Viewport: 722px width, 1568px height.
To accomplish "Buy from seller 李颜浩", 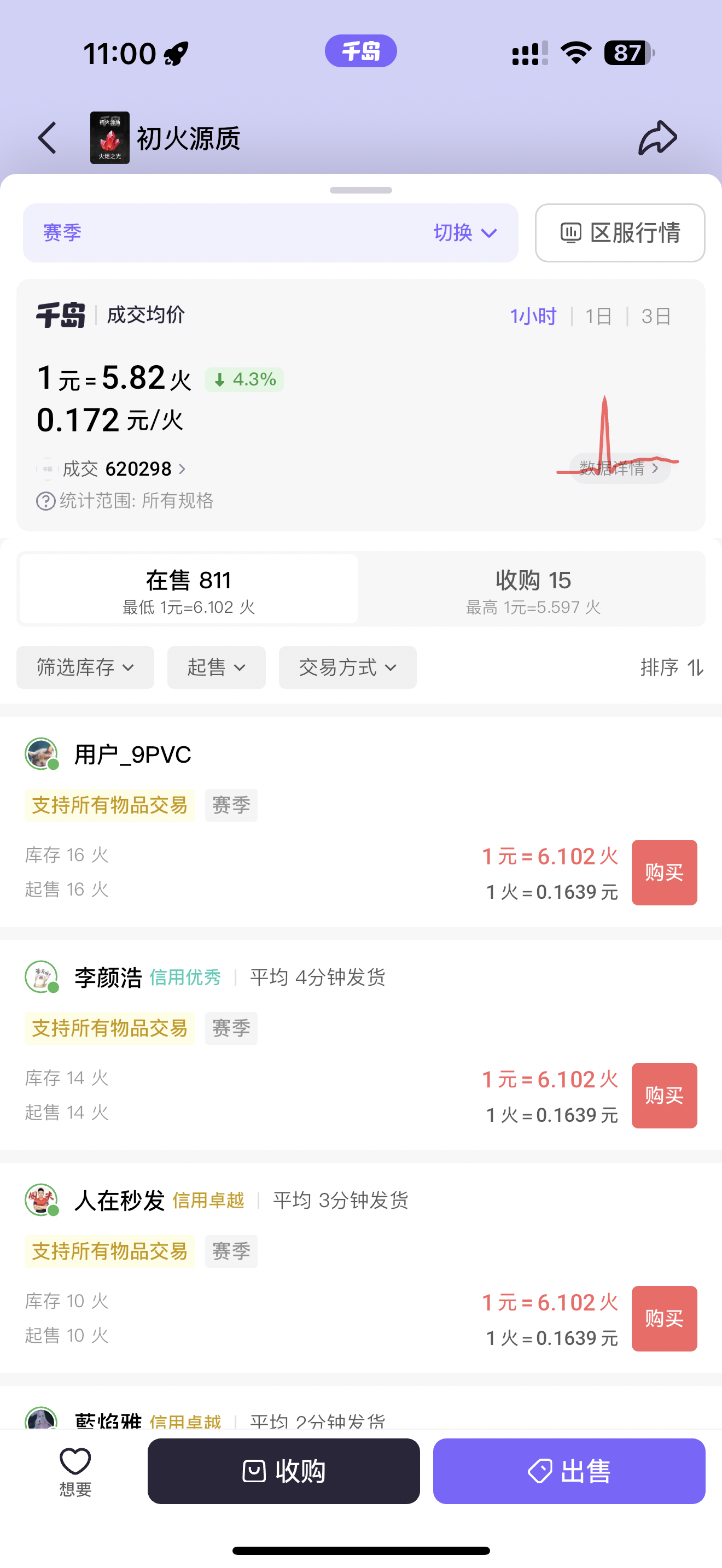I will 663,1095.
